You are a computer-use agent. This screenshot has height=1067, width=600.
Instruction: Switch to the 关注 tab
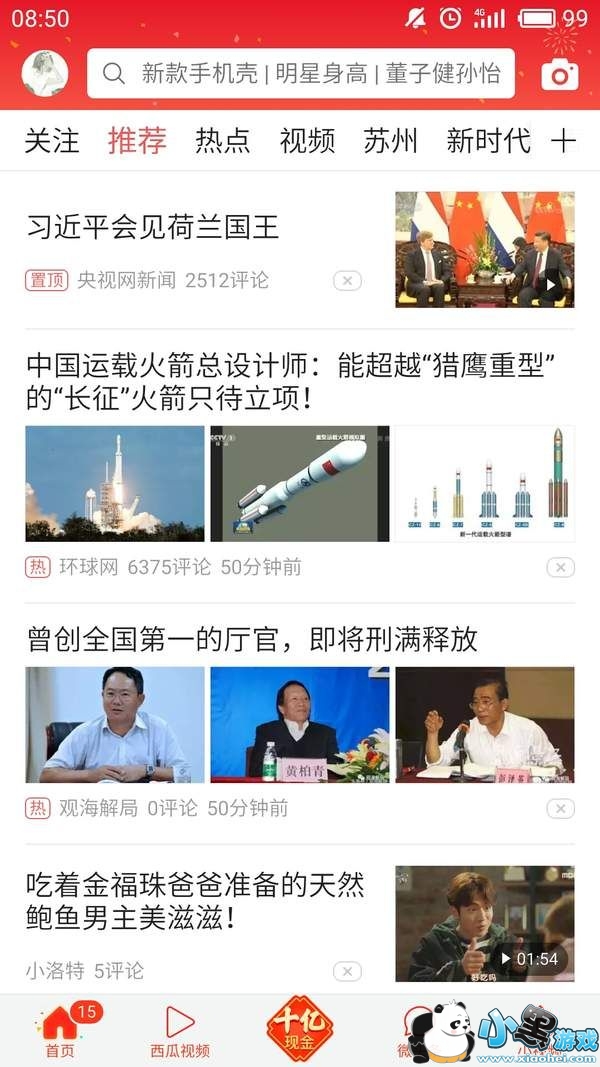(x=52, y=141)
